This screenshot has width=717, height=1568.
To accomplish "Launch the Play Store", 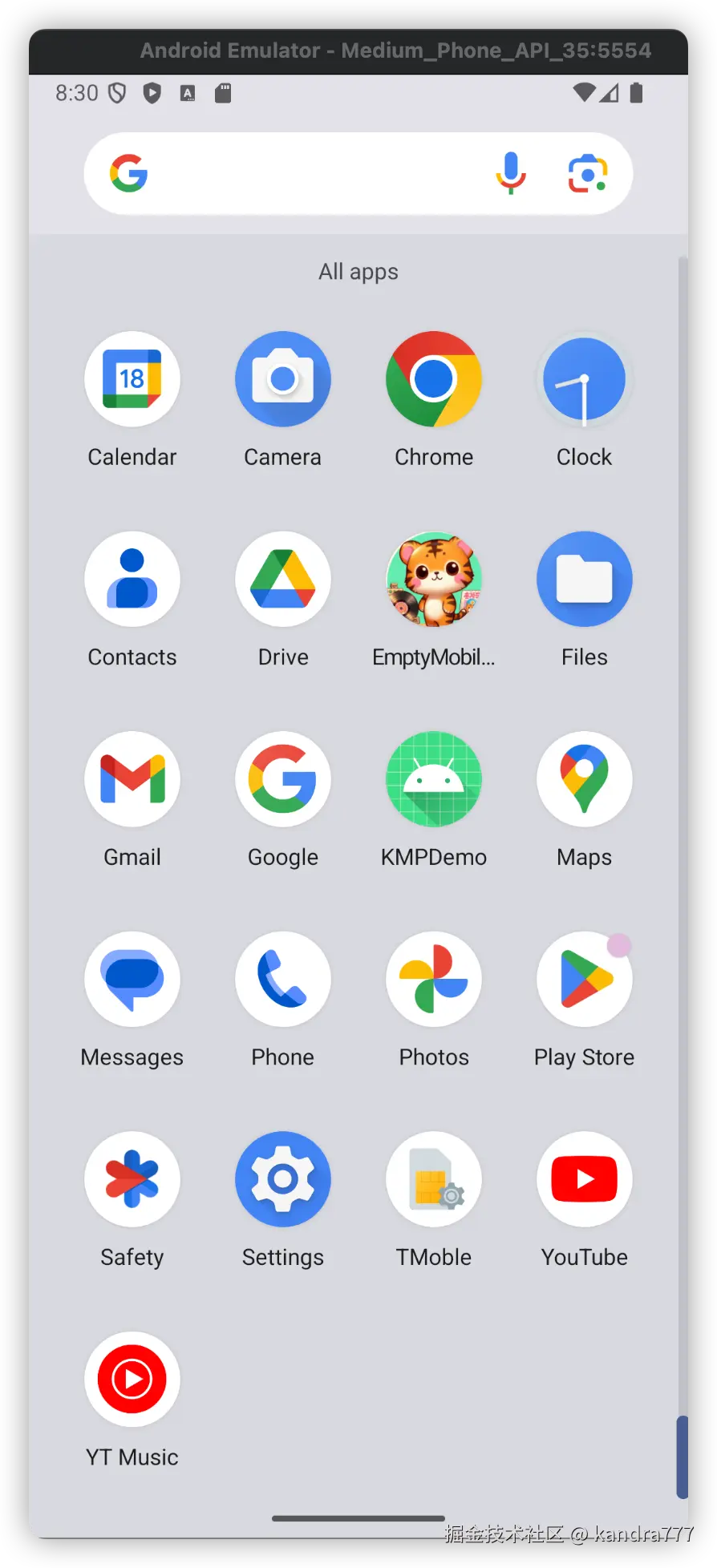I will click(x=585, y=980).
